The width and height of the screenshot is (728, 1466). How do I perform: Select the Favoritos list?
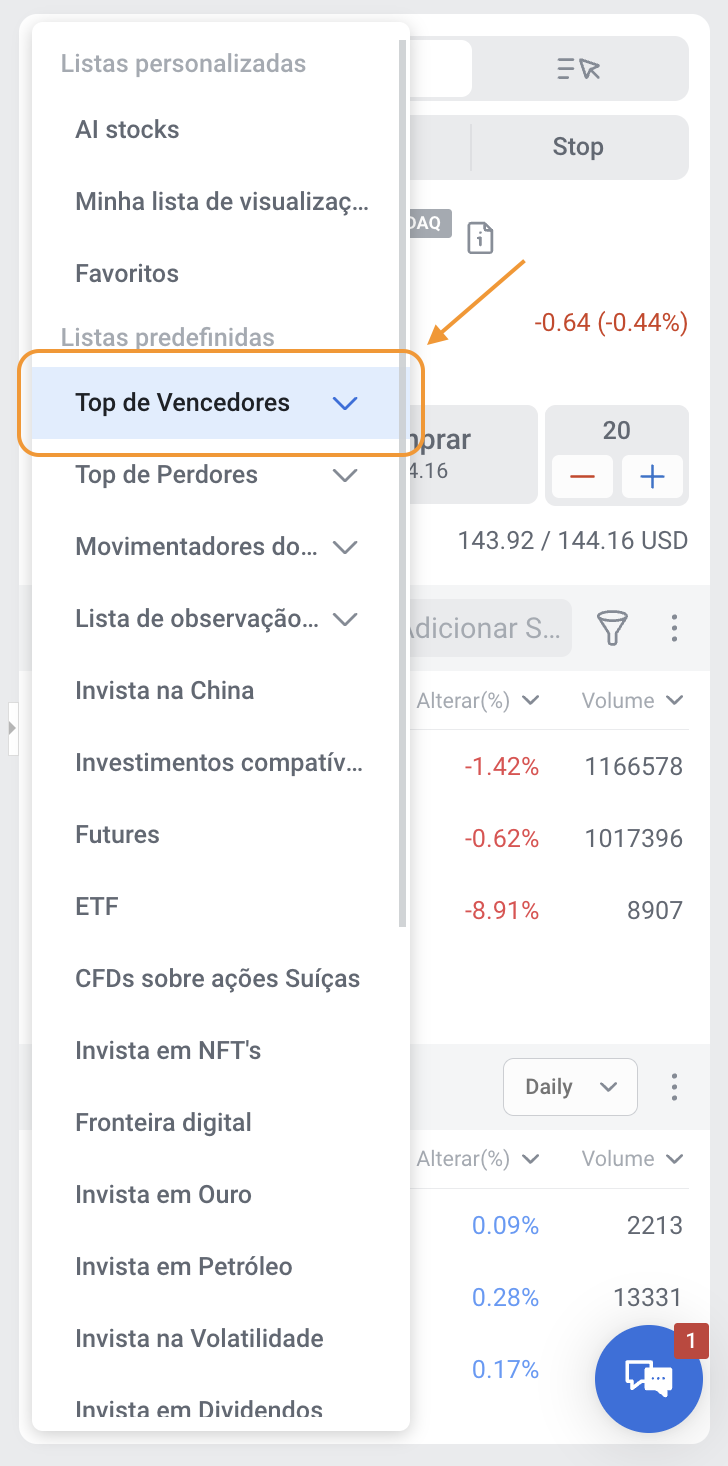click(127, 274)
